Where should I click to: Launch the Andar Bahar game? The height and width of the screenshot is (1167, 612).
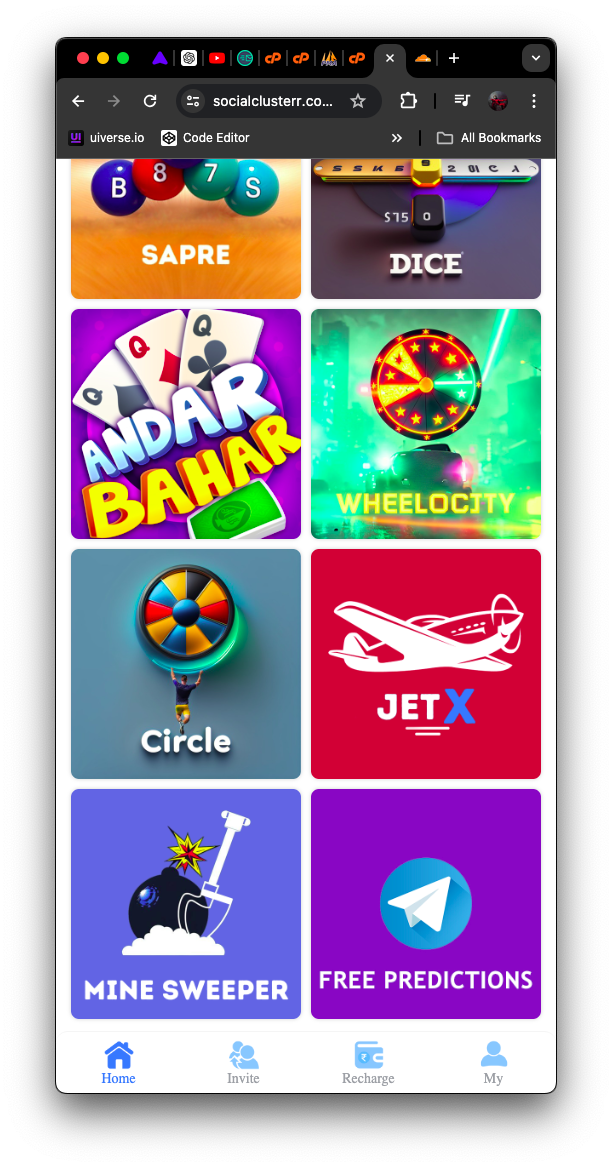[x=186, y=424]
